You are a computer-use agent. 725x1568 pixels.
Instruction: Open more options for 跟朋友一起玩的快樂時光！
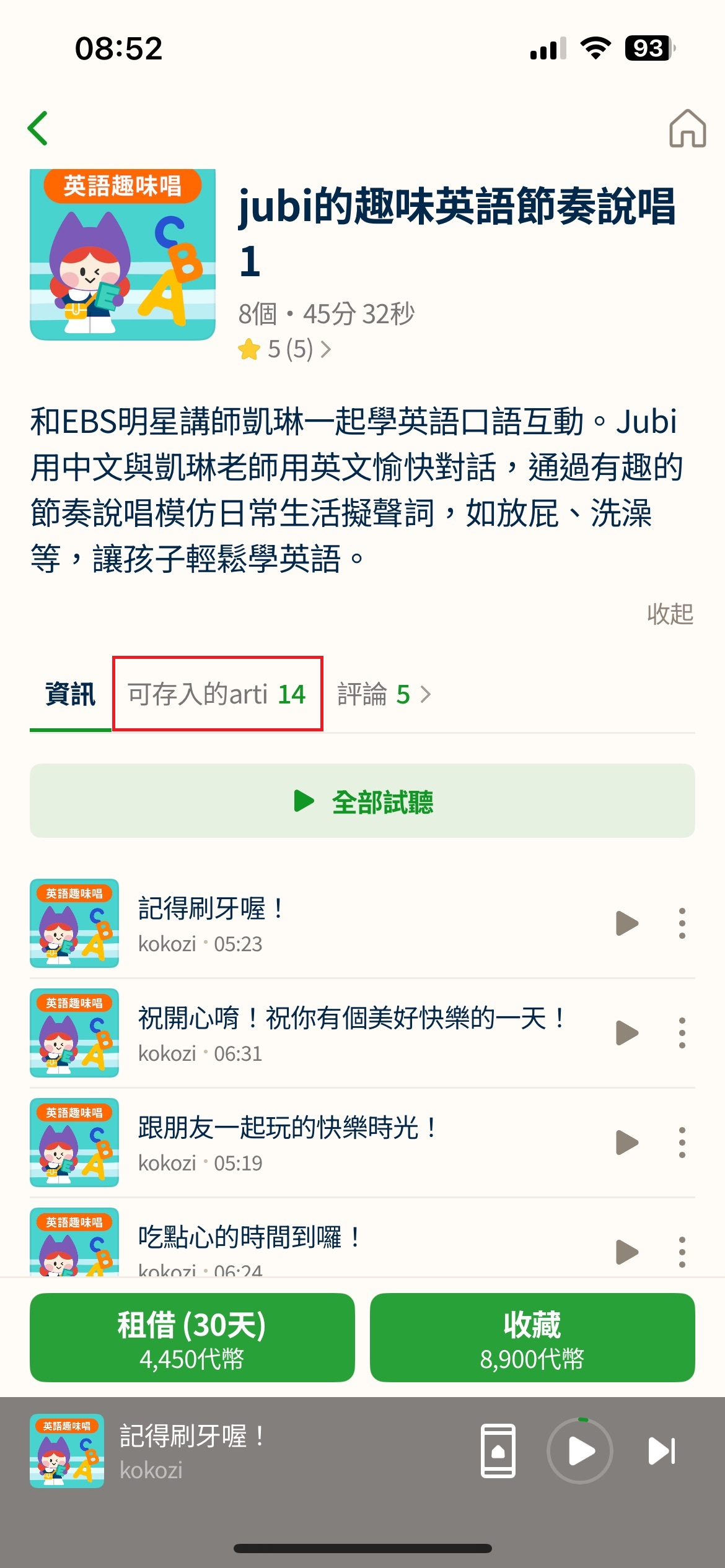[682, 1143]
